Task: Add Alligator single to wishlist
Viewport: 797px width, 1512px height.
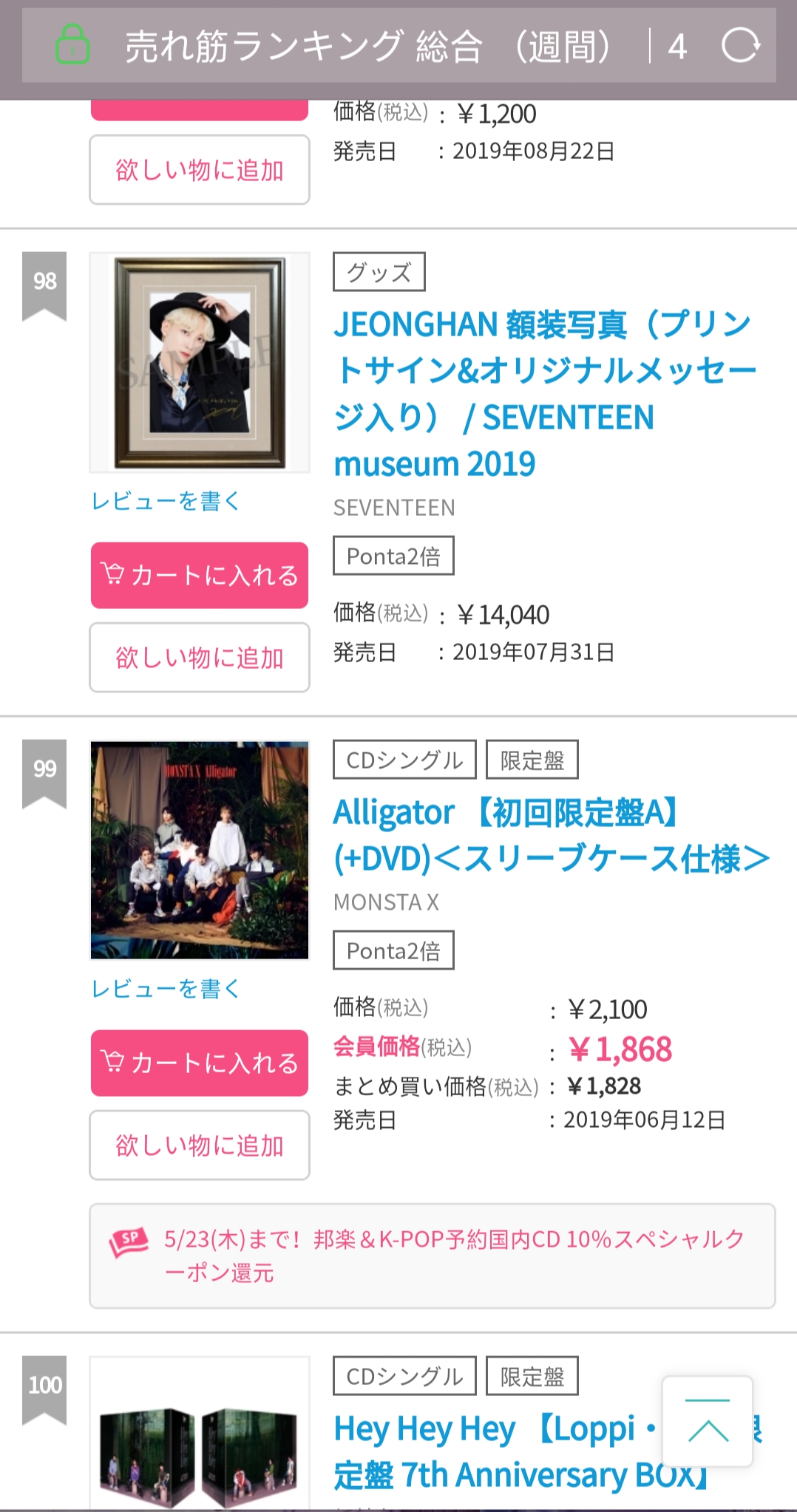Action: pos(200,1145)
